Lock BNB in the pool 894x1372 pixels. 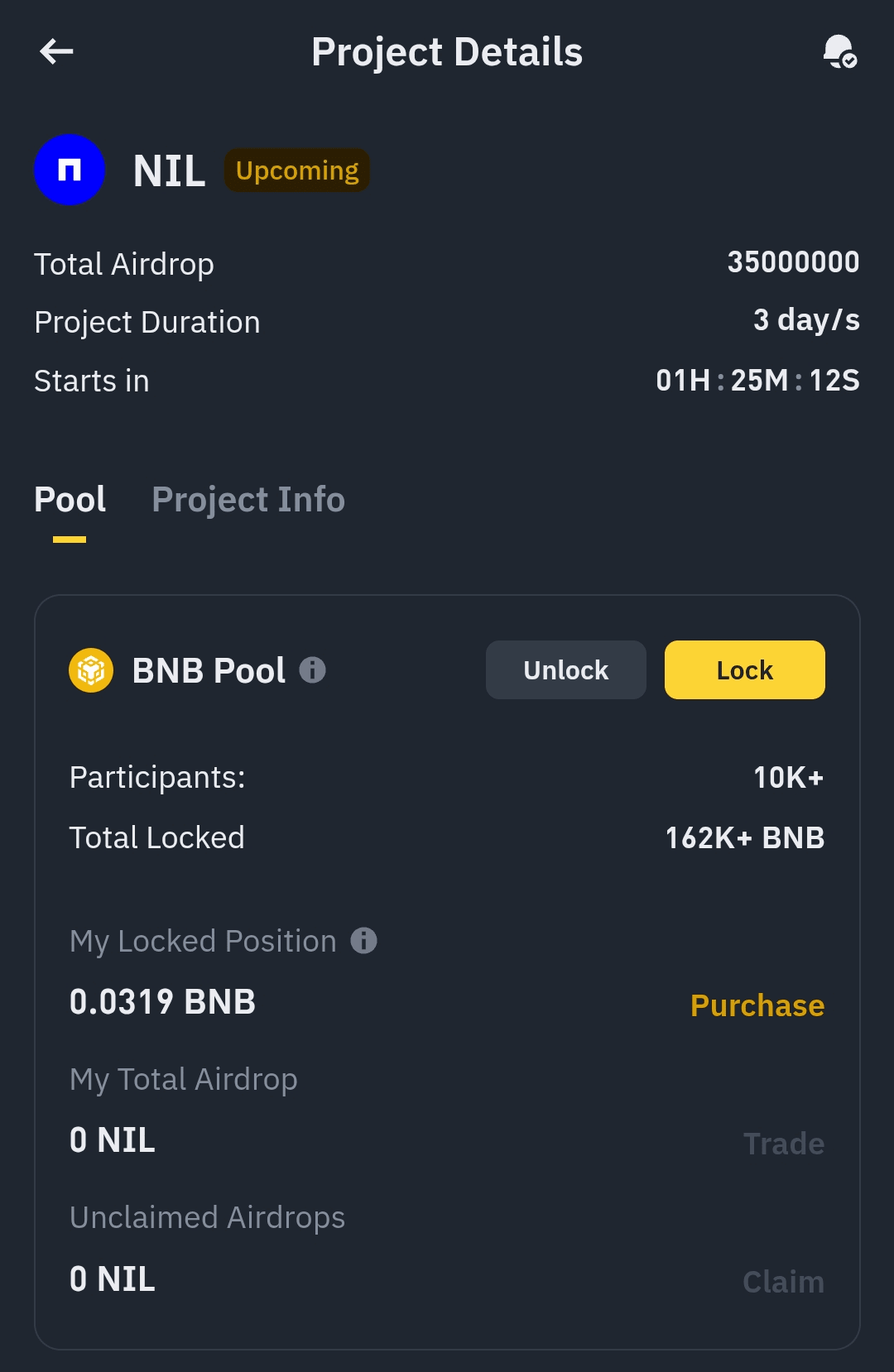tap(744, 670)
